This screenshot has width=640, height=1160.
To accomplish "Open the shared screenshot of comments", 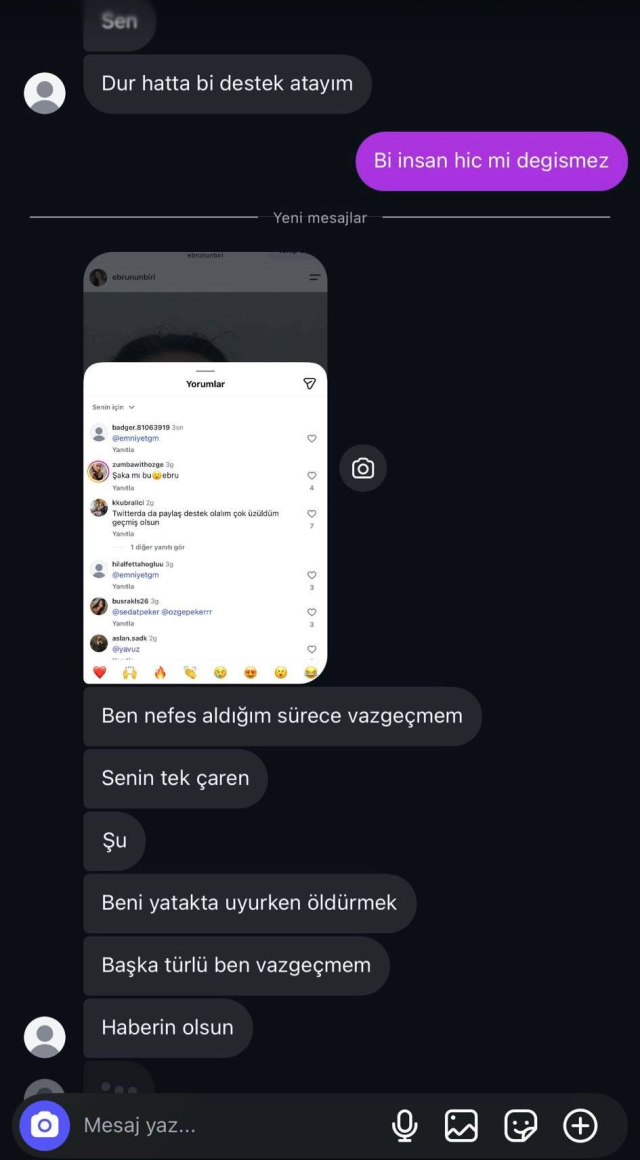I will click(205, 468).
